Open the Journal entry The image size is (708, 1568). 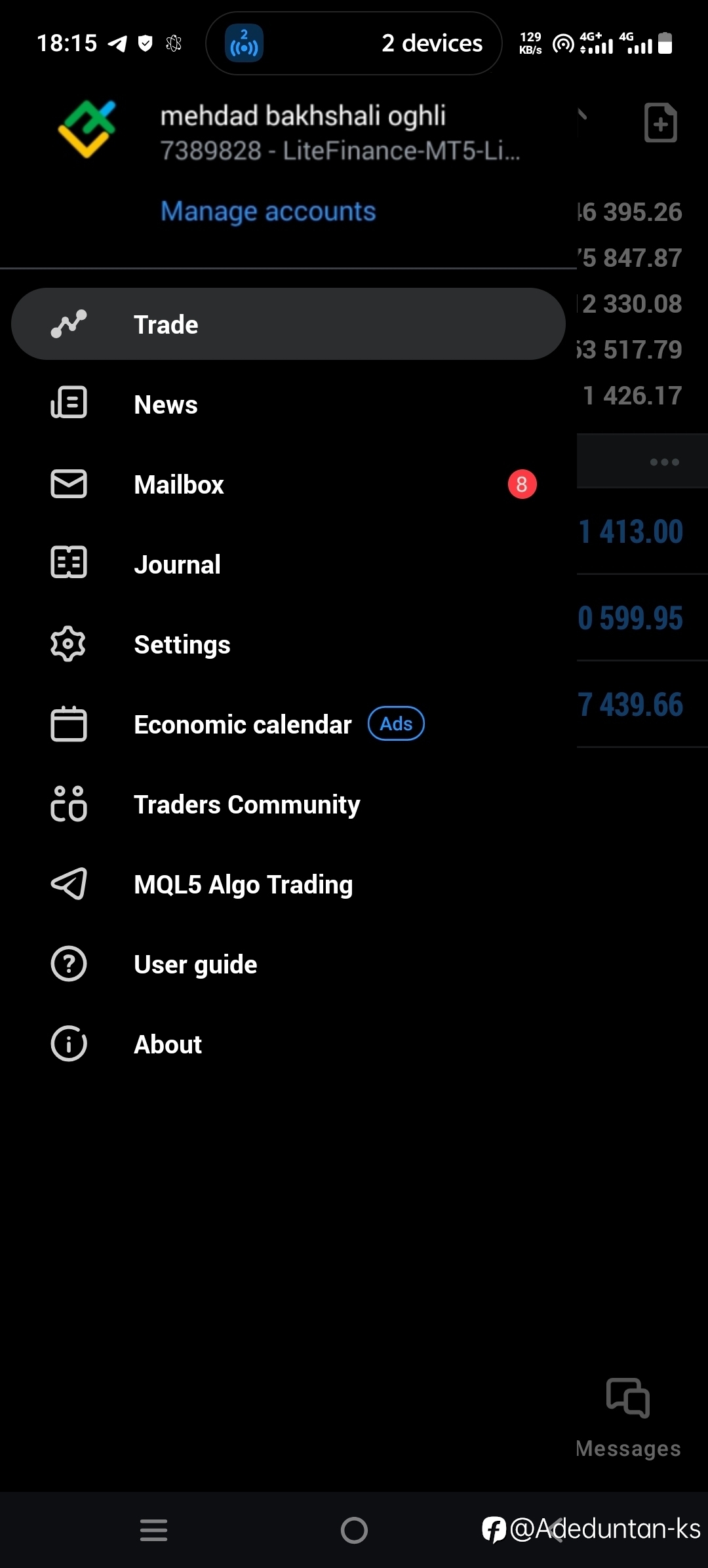click(288, 564)
